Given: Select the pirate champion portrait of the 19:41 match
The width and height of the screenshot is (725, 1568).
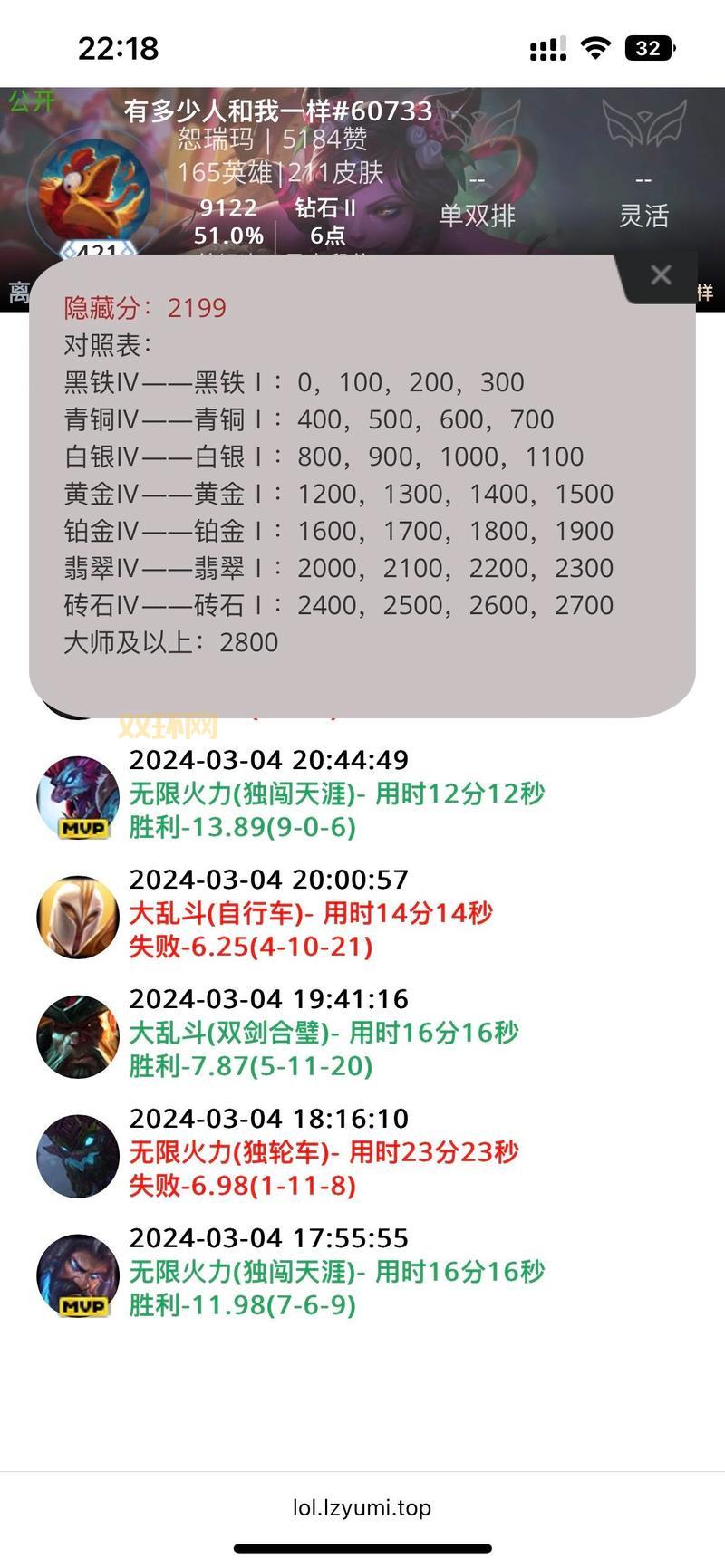Looking at the screenshot, I should (77, 1036).
